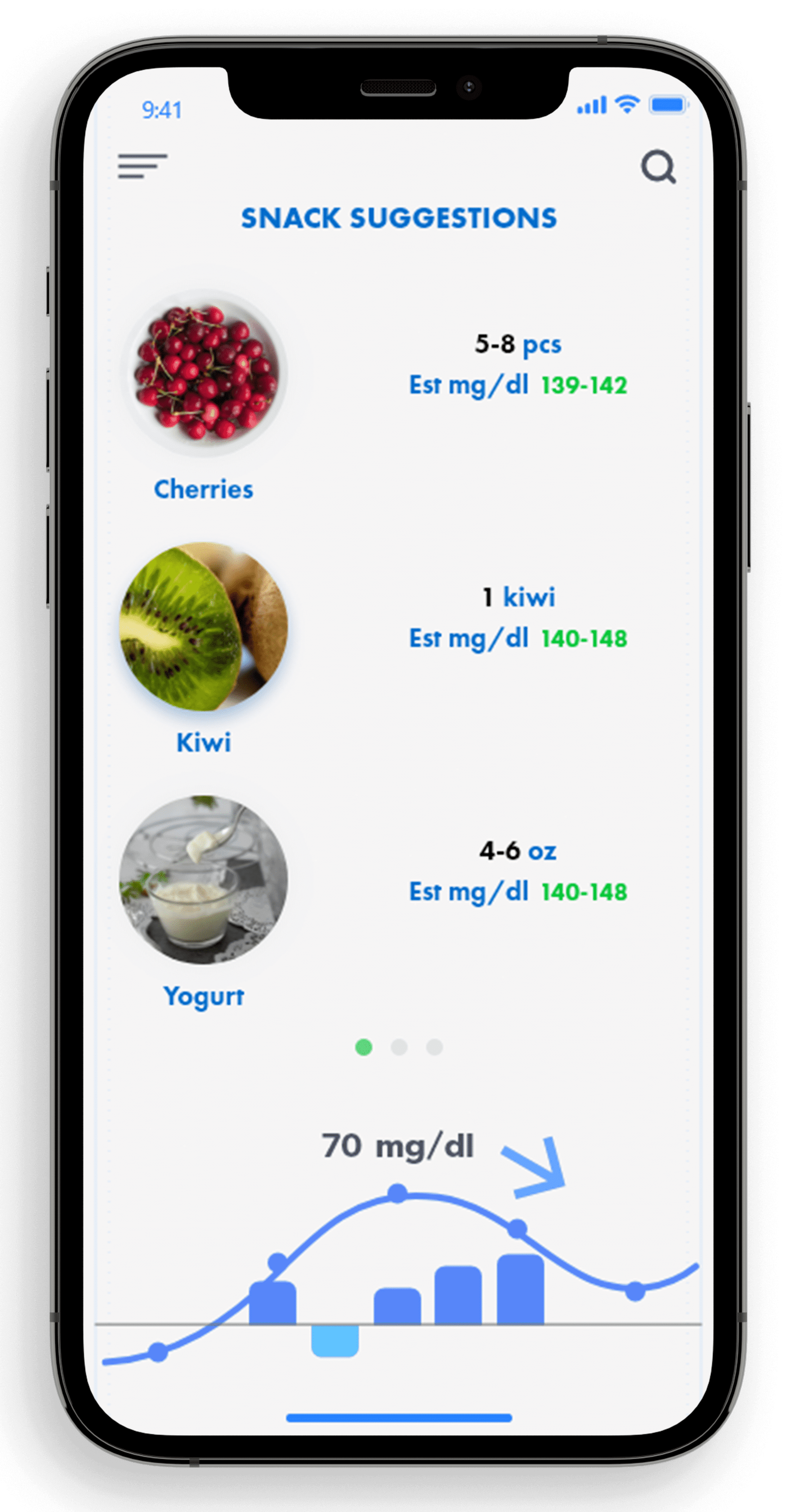Jump to the third page indicator dot
This screenshot has height=1512, width=790.
pos(434,1048)
